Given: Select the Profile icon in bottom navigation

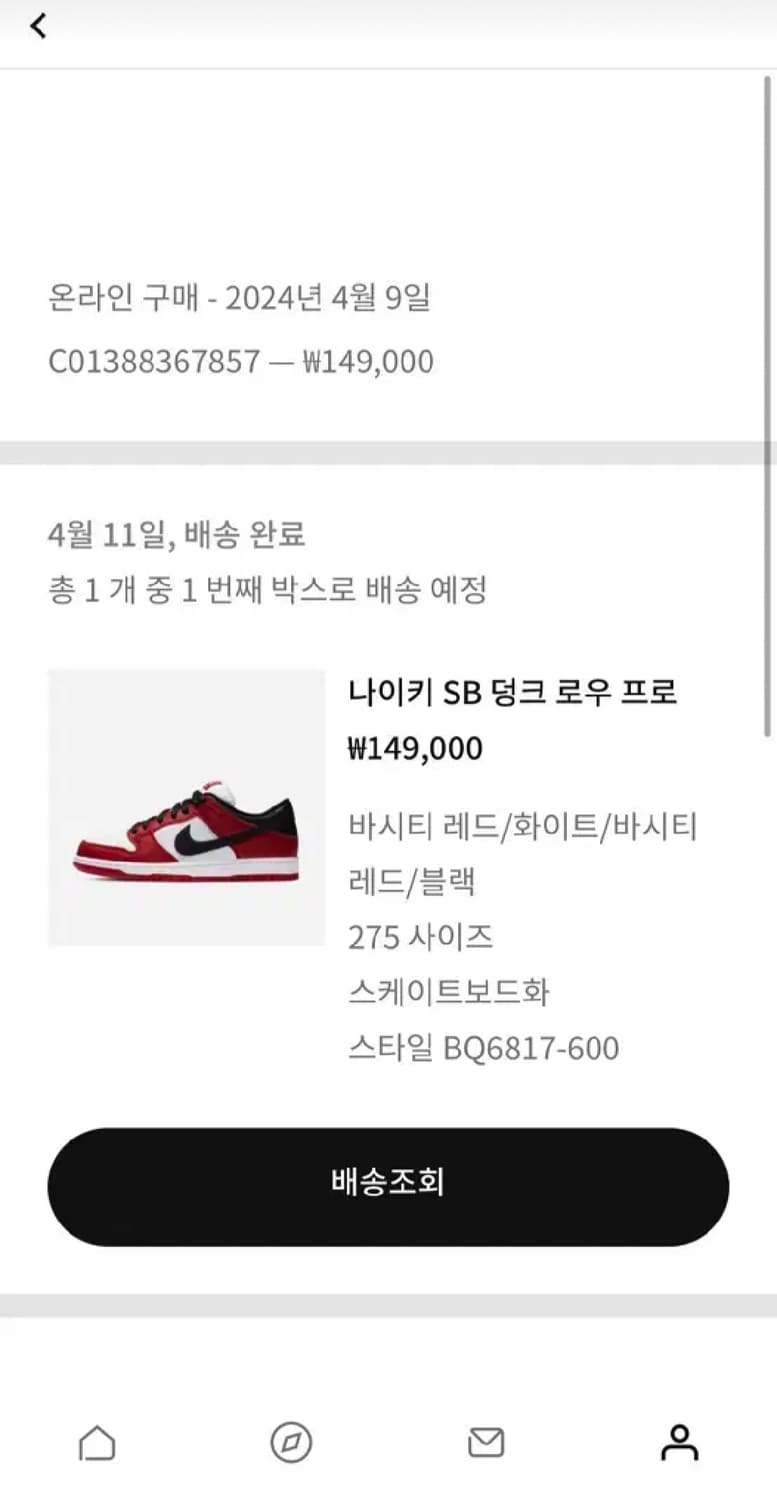Looking at the screenshot, I should tap(680, 1443).
